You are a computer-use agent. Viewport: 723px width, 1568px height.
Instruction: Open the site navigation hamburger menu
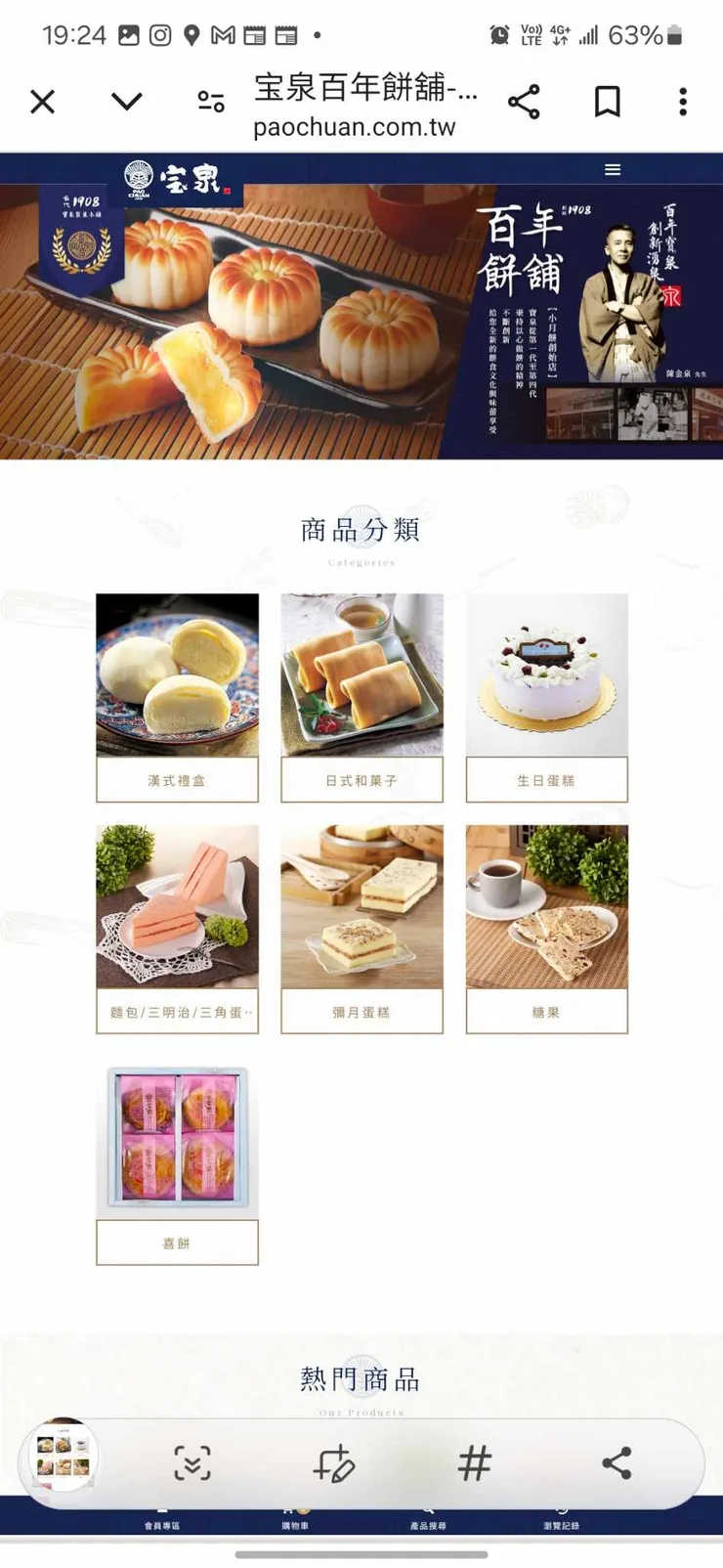click(x=613, y=169)
